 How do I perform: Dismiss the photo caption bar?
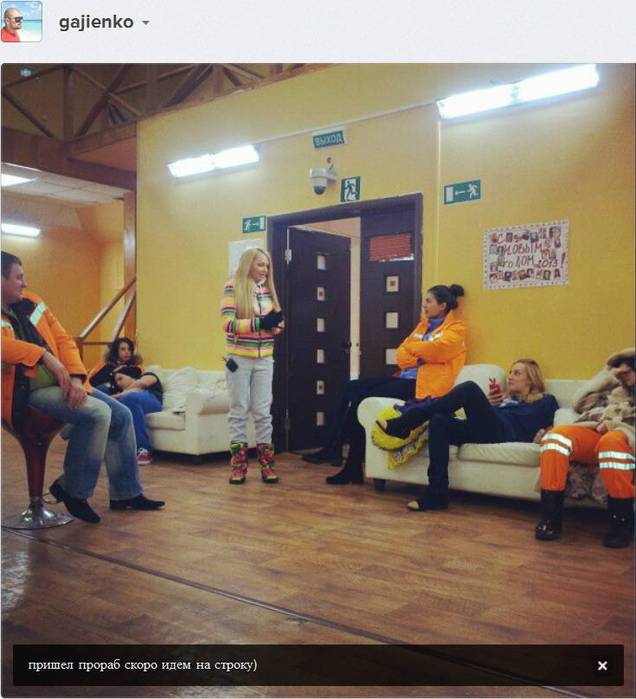click(x=602, y=665)
